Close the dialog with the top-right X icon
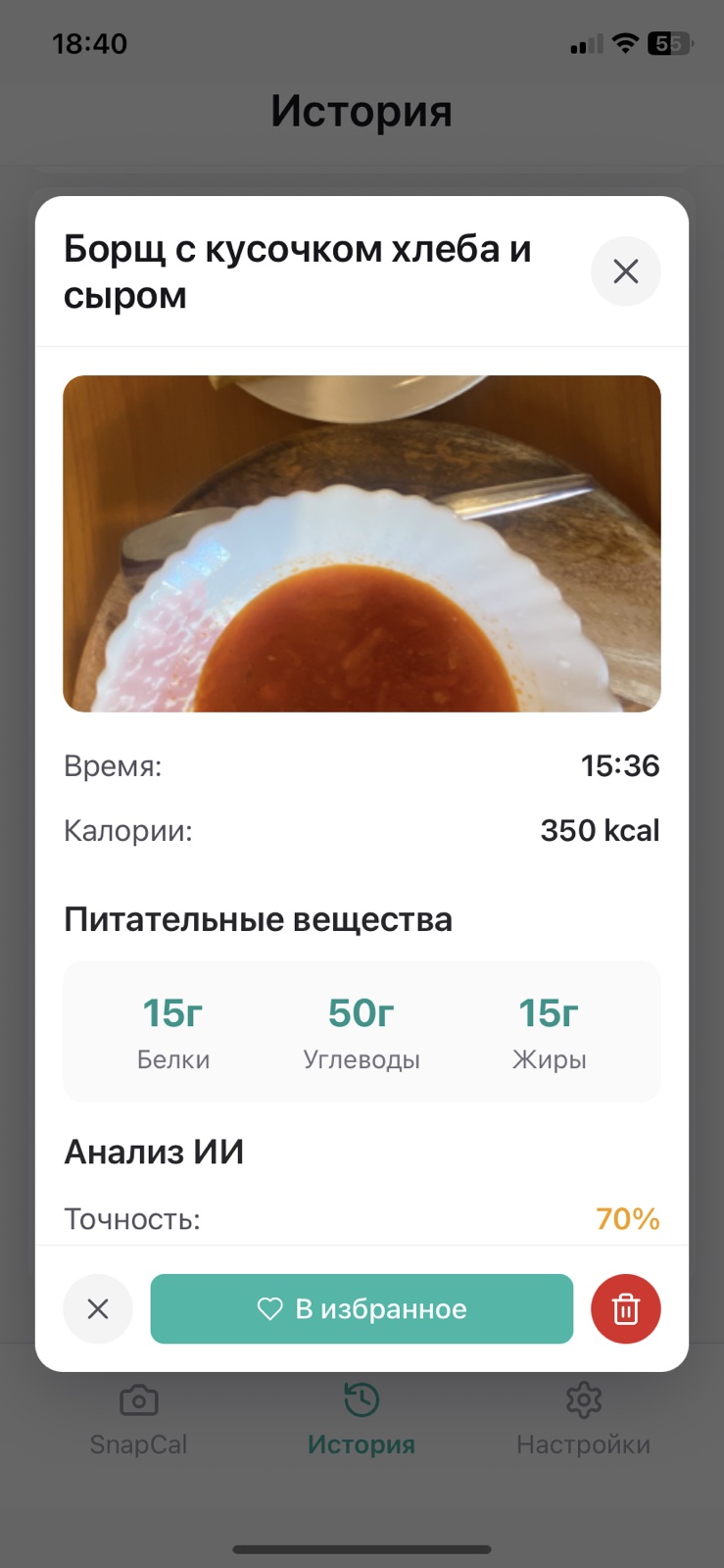This screenshot has width=724, height=1568. (625, 271)
